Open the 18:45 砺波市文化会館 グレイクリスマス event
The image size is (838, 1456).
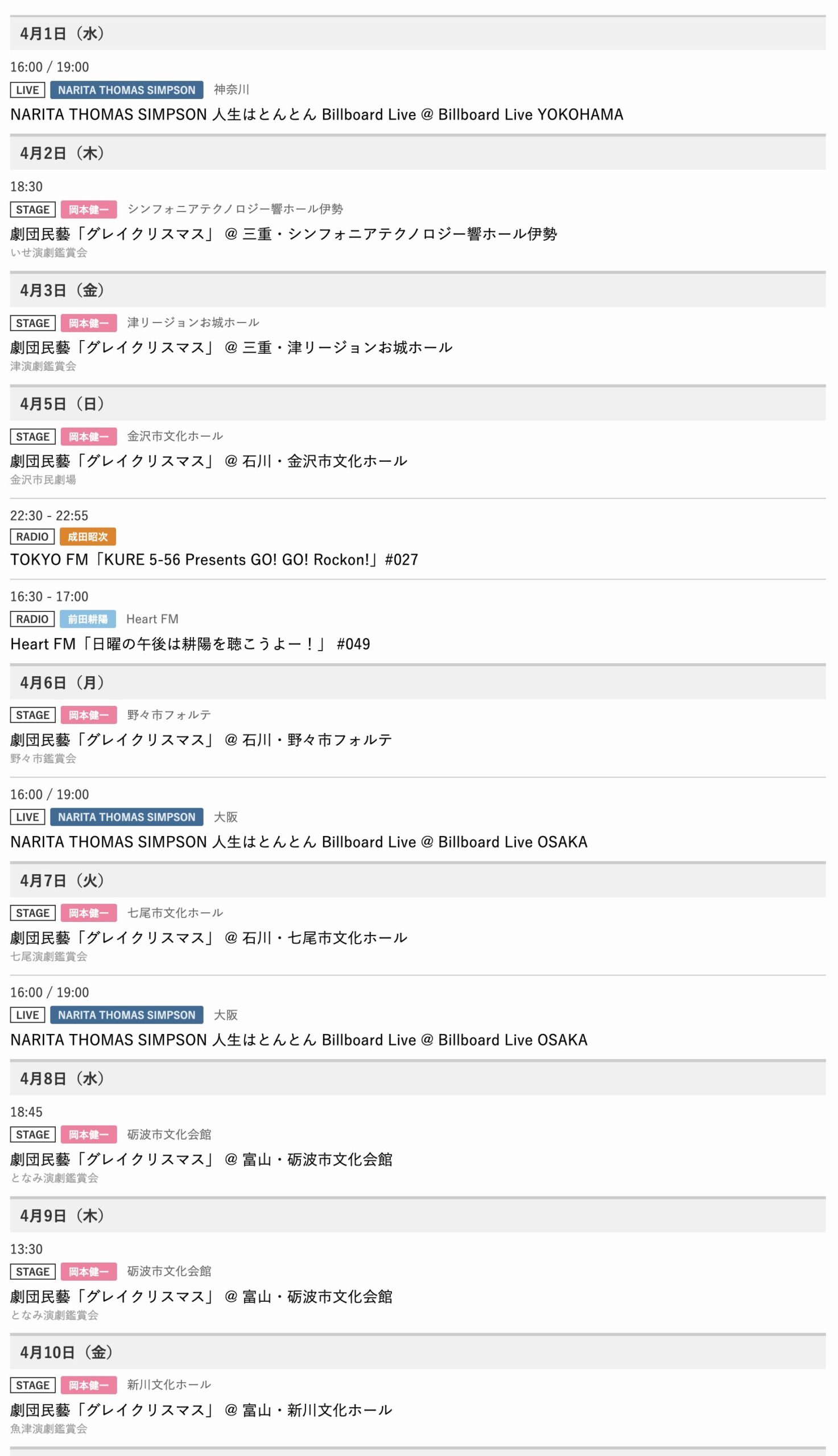201,1159
